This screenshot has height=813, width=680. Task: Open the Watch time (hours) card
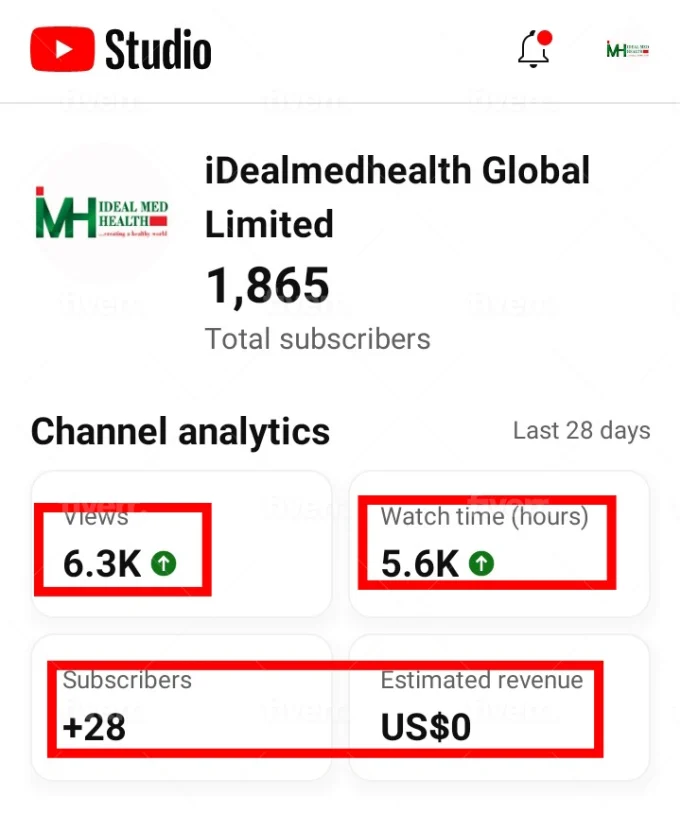[498, 543]
